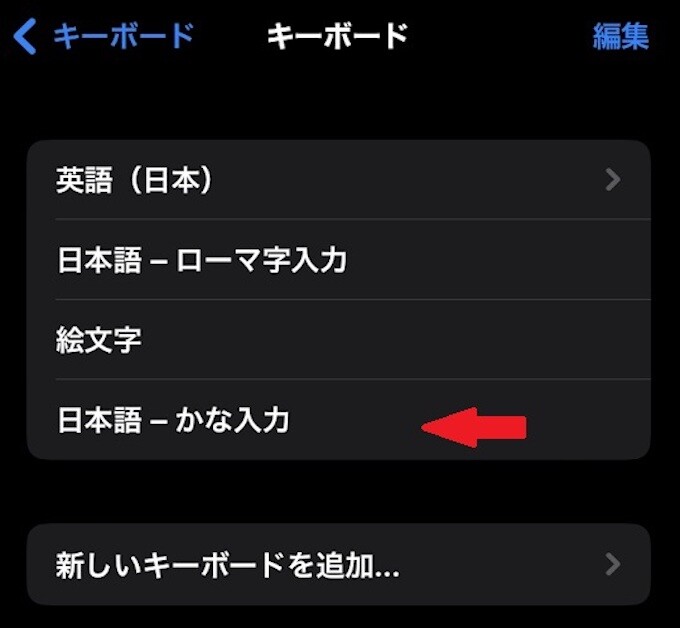The width and height of the screenshot is (680, 628).
Task: Select 日本語 – かな入力 row
Action: coord(338,420)
